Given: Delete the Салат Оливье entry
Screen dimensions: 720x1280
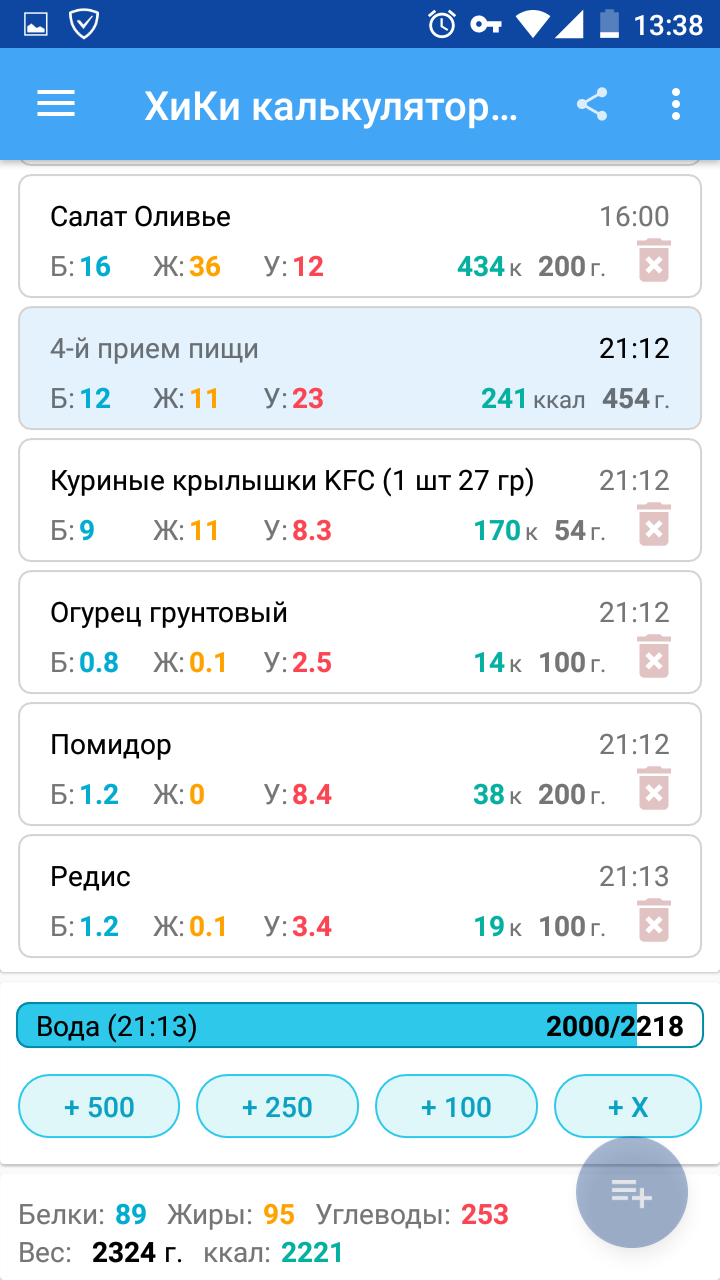Looking at the screenshot, I should pos(654,261).
